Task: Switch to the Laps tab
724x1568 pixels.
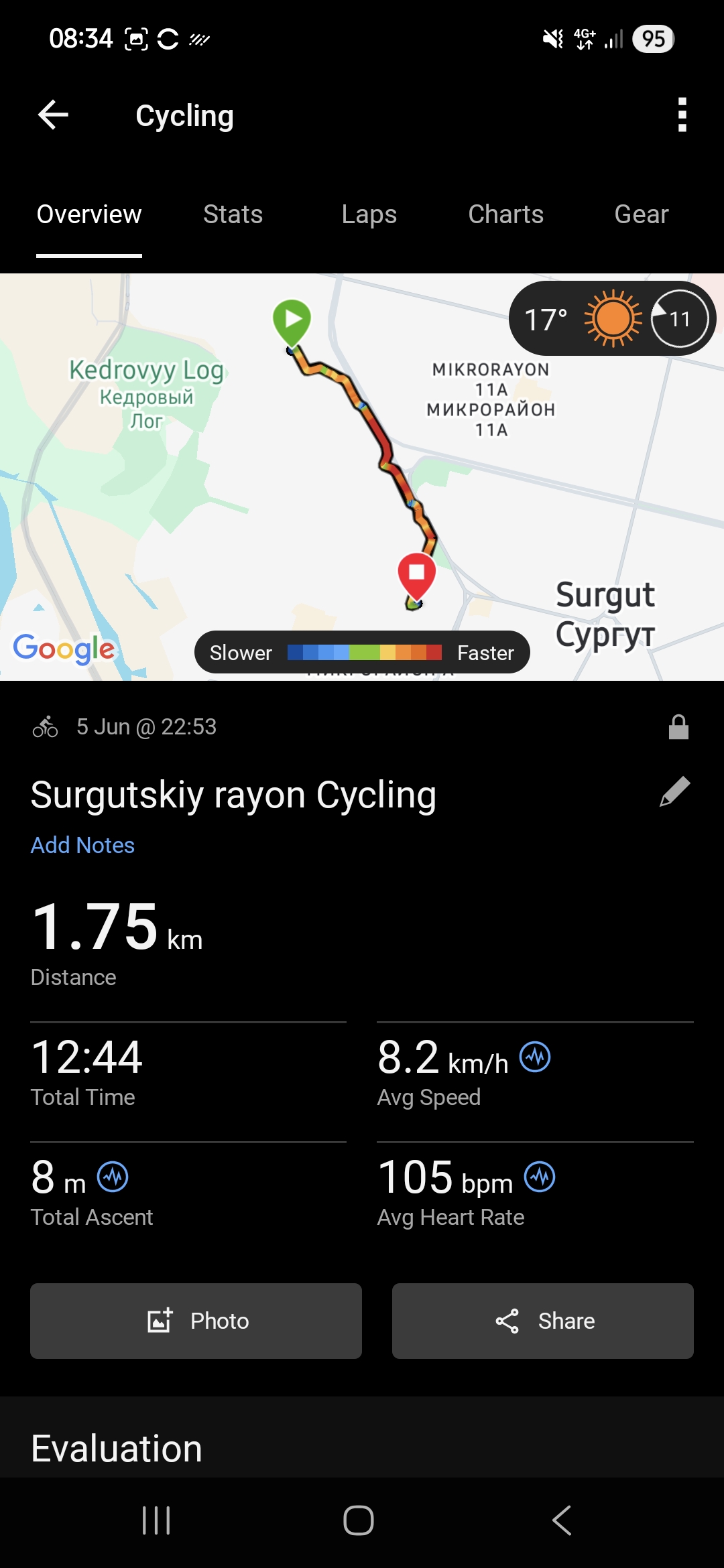Action: point(369,214)
